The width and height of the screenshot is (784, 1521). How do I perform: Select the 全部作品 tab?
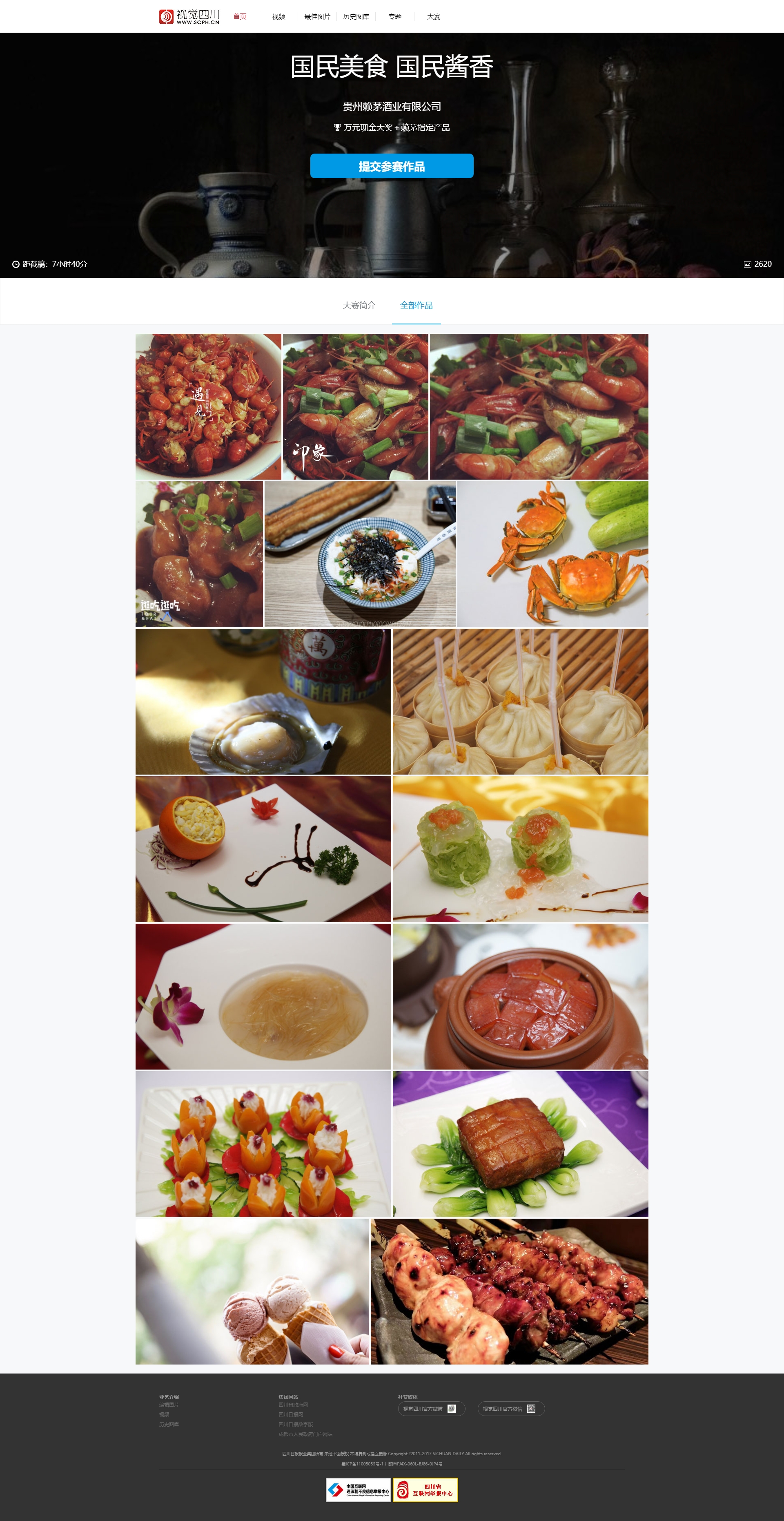click(416, 305)
